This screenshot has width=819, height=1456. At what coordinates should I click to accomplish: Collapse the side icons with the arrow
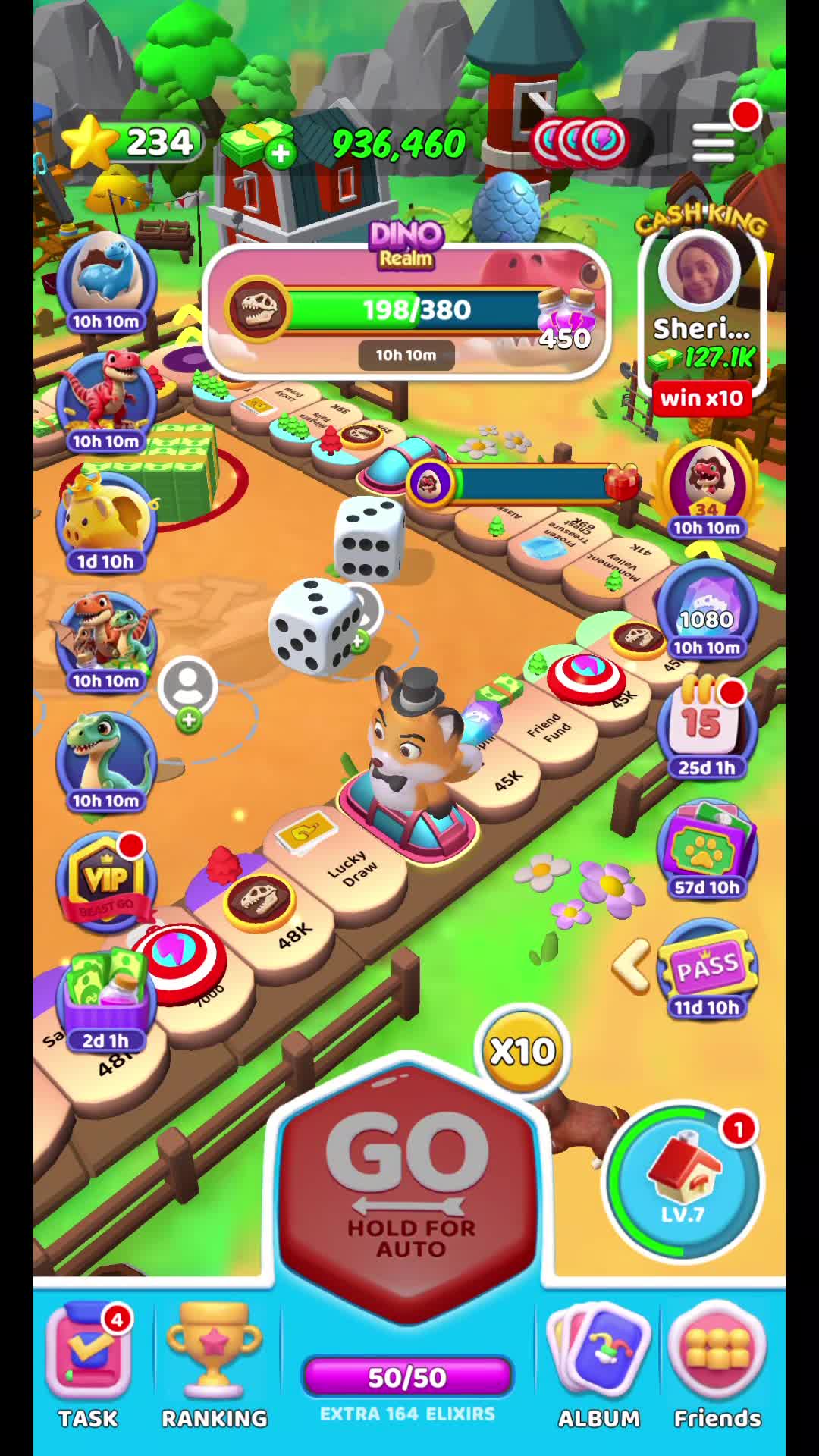[x=632, y=966]
